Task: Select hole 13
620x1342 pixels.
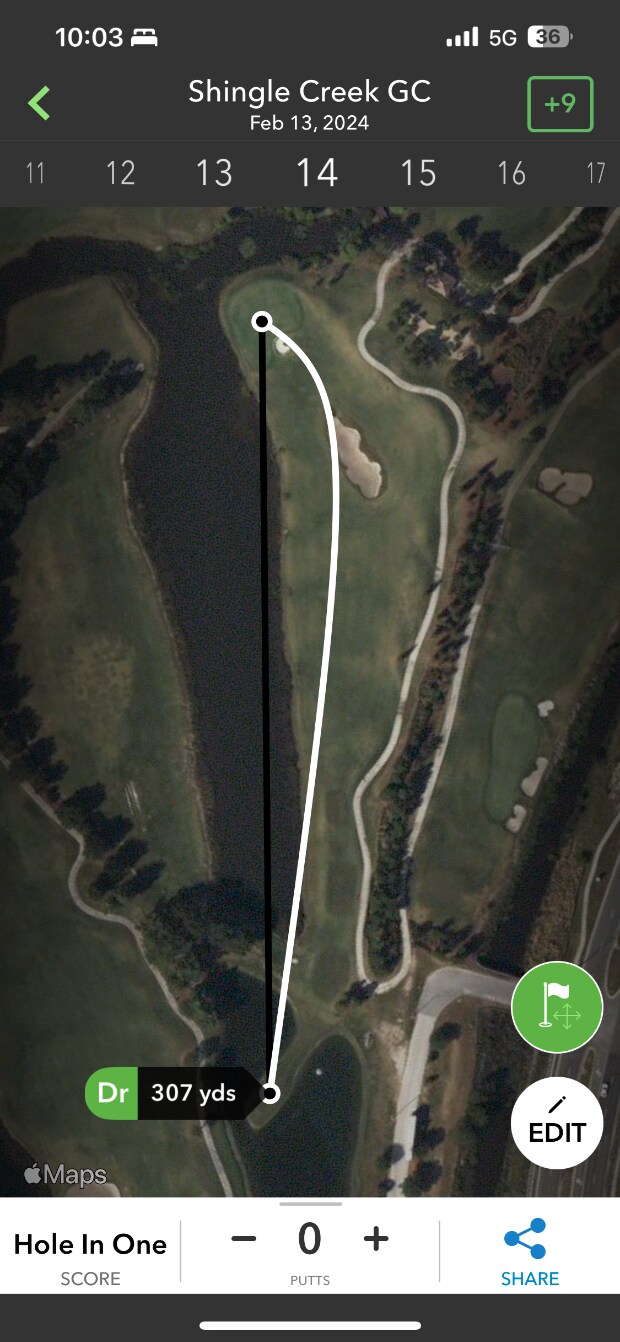Action: [214, 173]
